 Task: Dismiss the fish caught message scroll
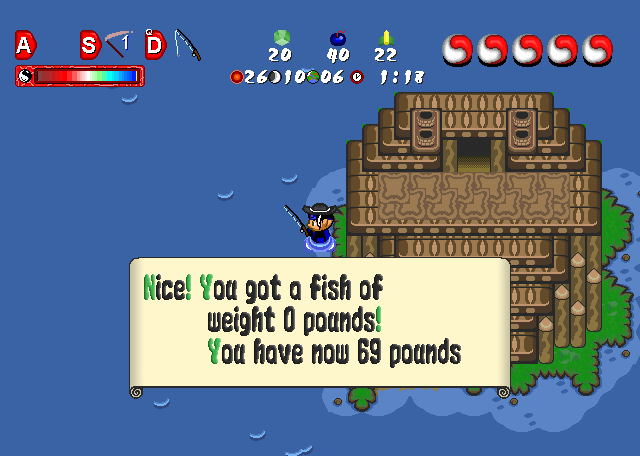tap(320, 325)
